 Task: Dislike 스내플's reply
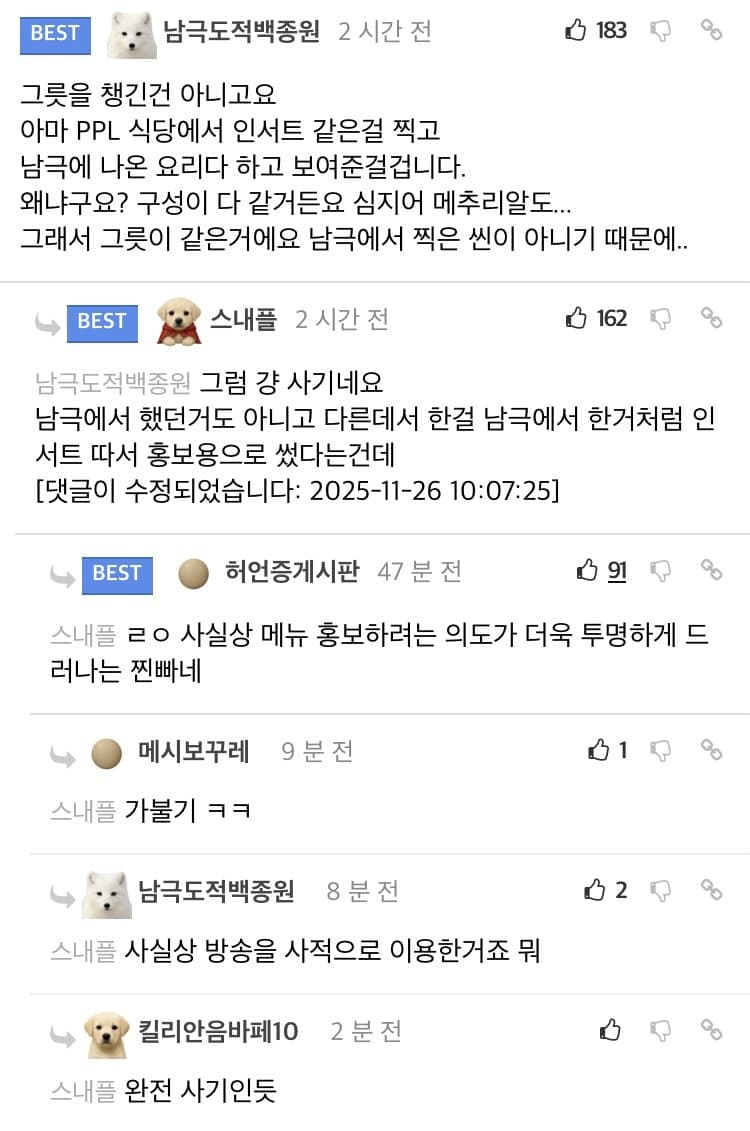(661, 318)
